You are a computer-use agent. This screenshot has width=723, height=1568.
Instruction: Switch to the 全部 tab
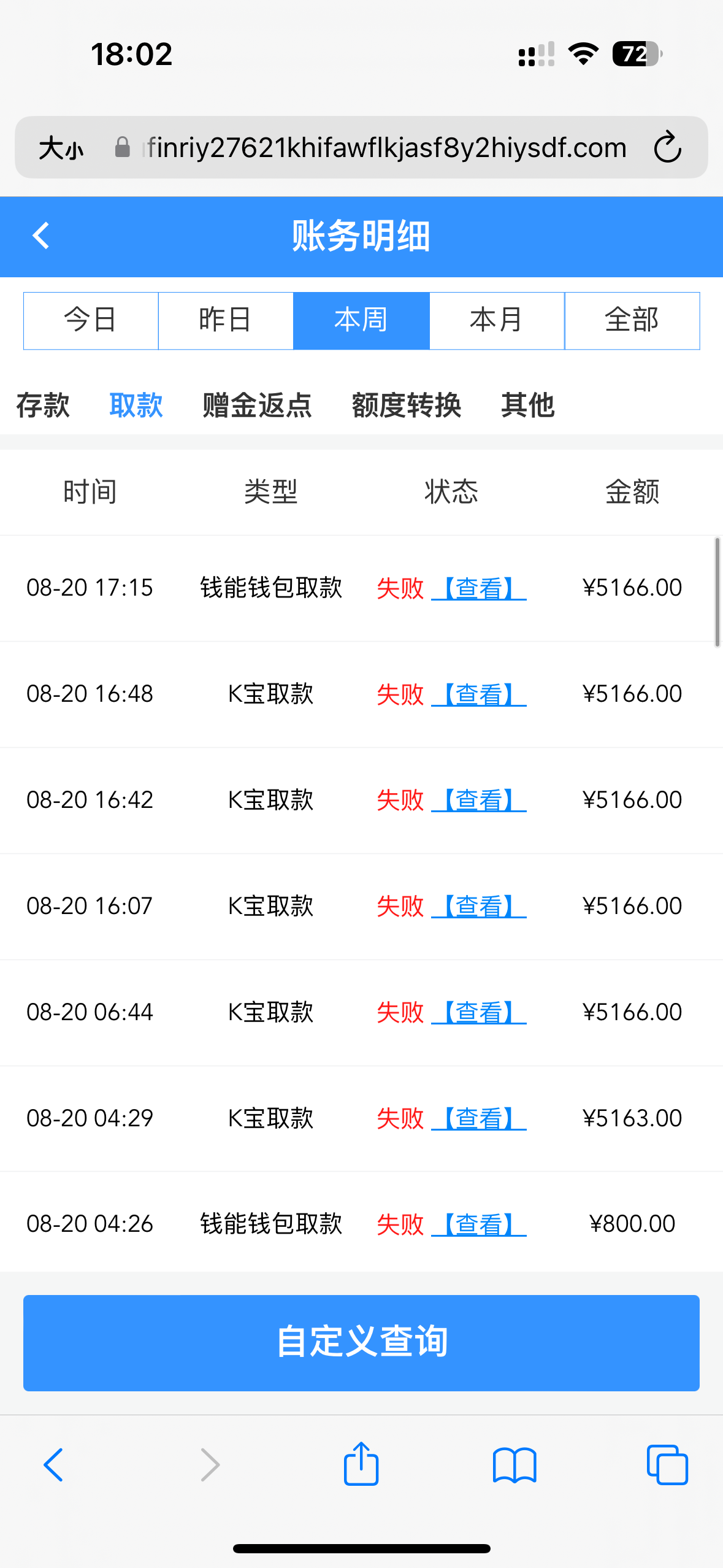click(632, 321)
